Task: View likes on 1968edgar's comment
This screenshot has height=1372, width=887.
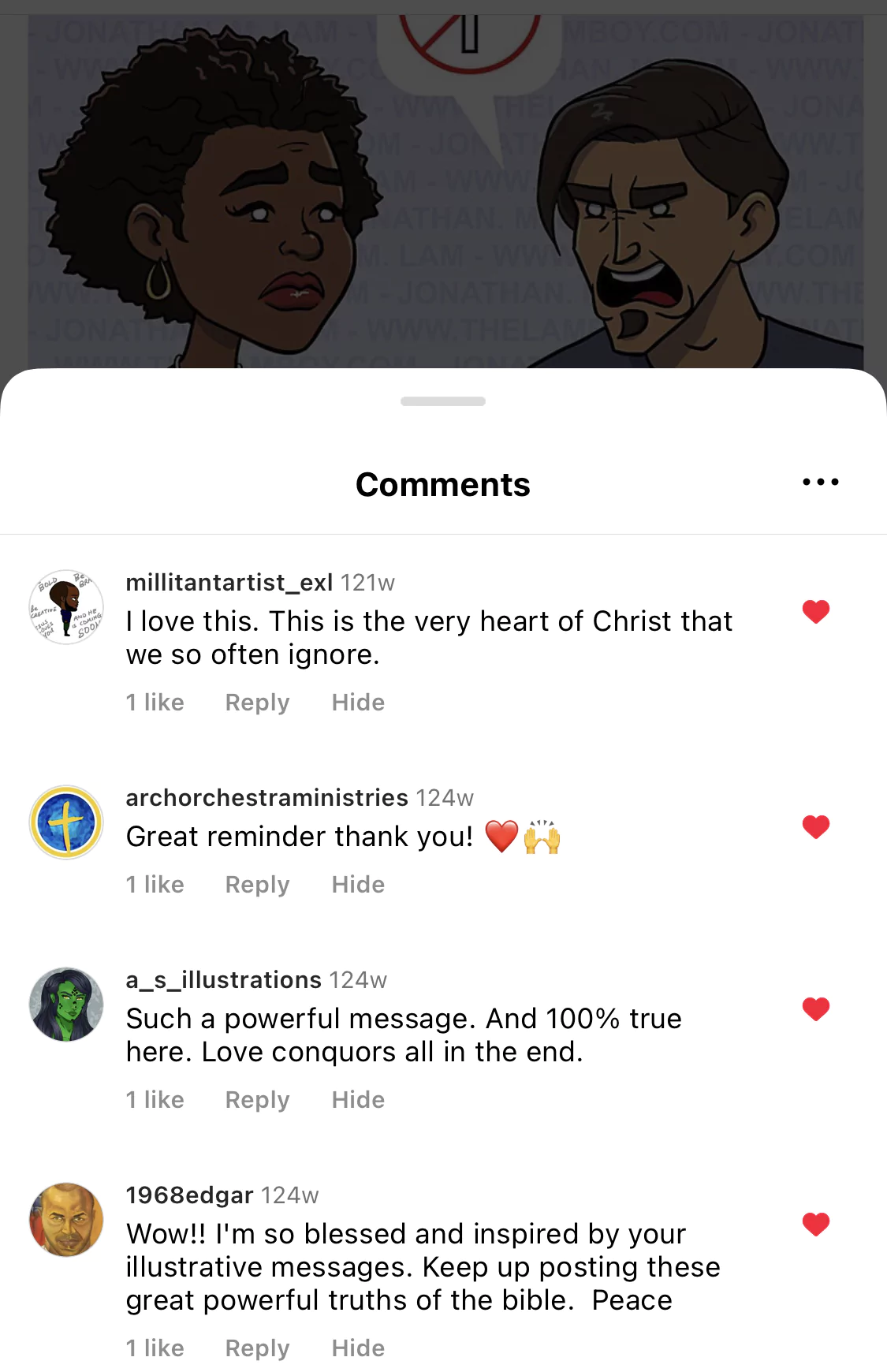Action: 155,1348
